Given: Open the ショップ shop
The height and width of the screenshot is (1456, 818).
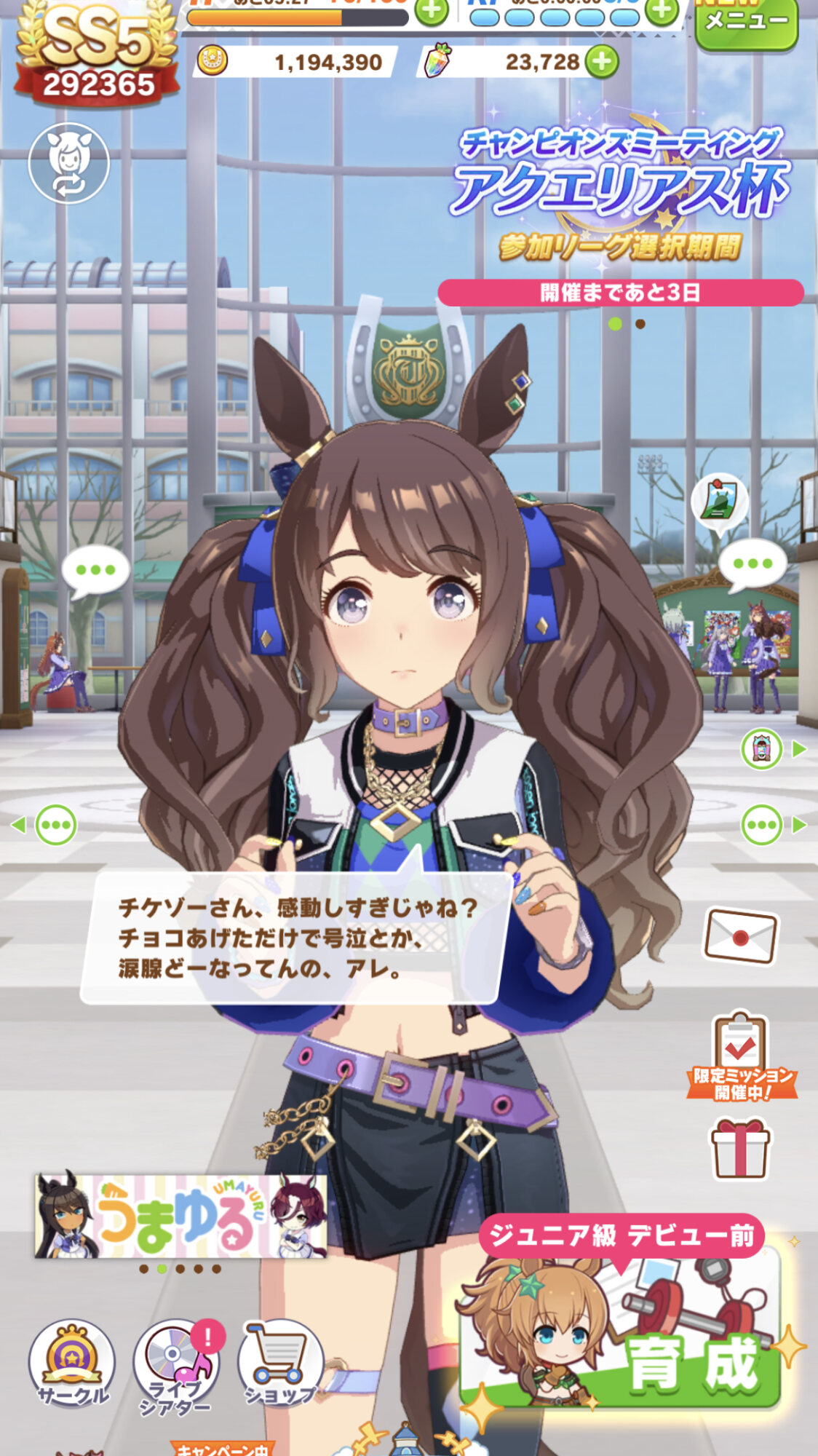Looking at the screenshot, I should [280, 1362].
